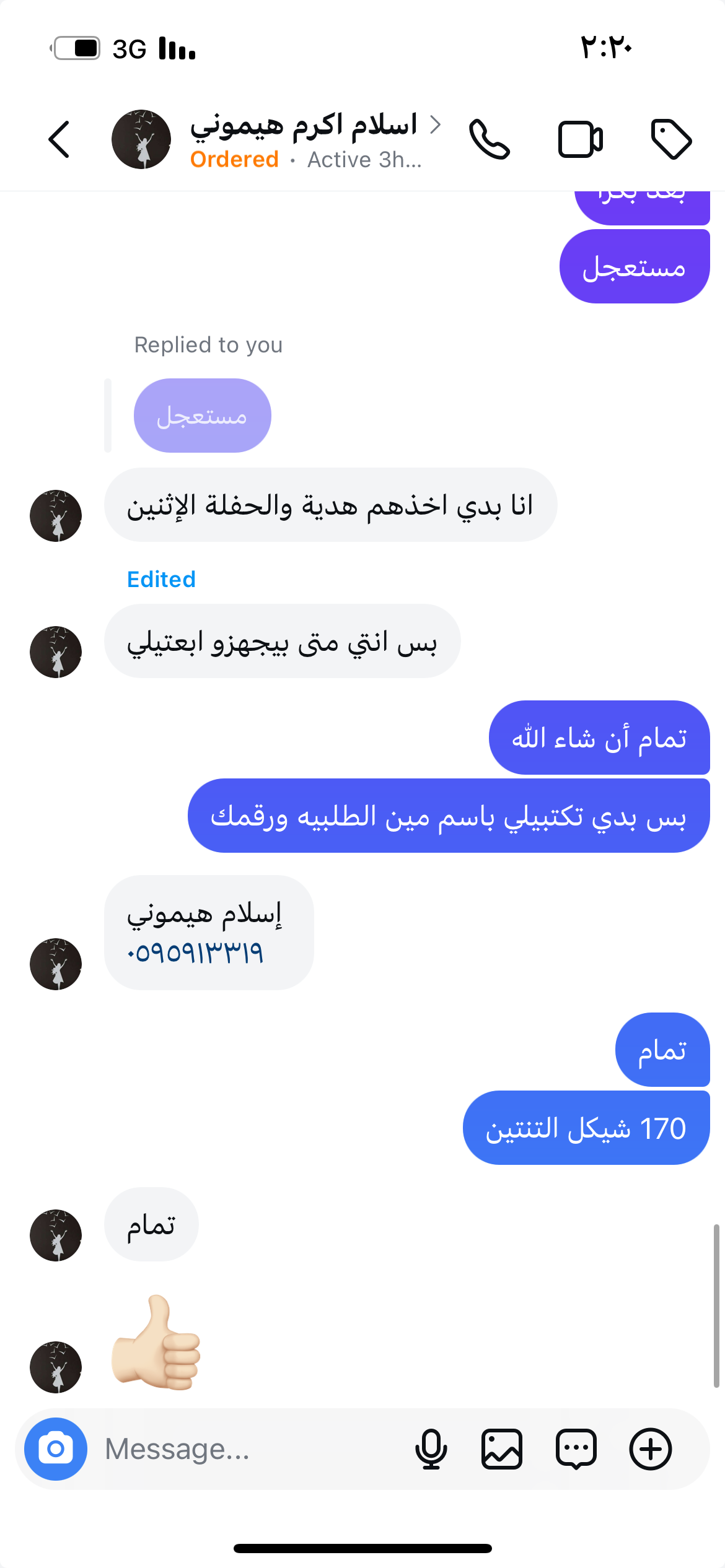Viewport: 725px width, 1568px height.
Task: Open the label tag options
Action: (x=671, y=139)
